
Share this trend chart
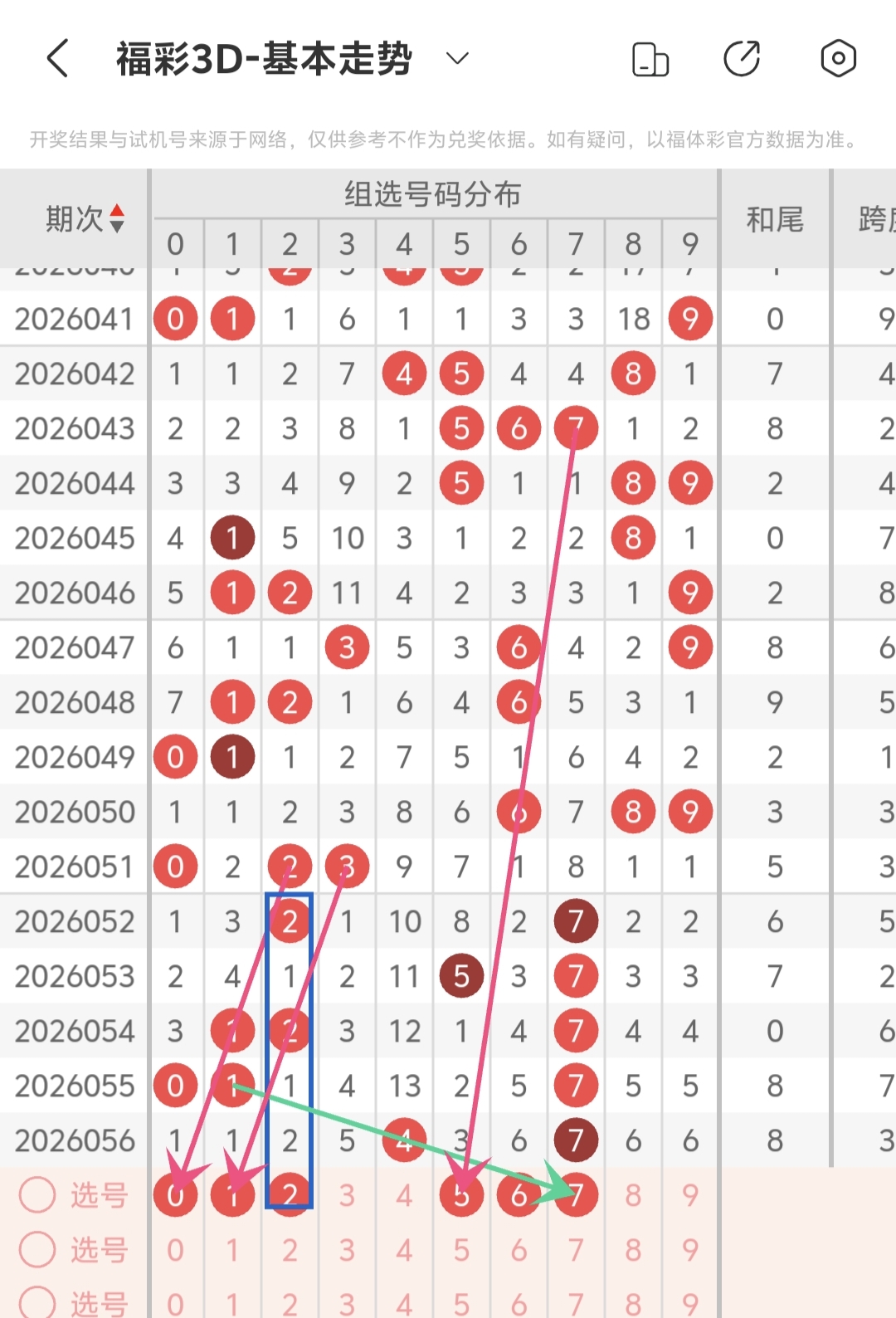742,59
